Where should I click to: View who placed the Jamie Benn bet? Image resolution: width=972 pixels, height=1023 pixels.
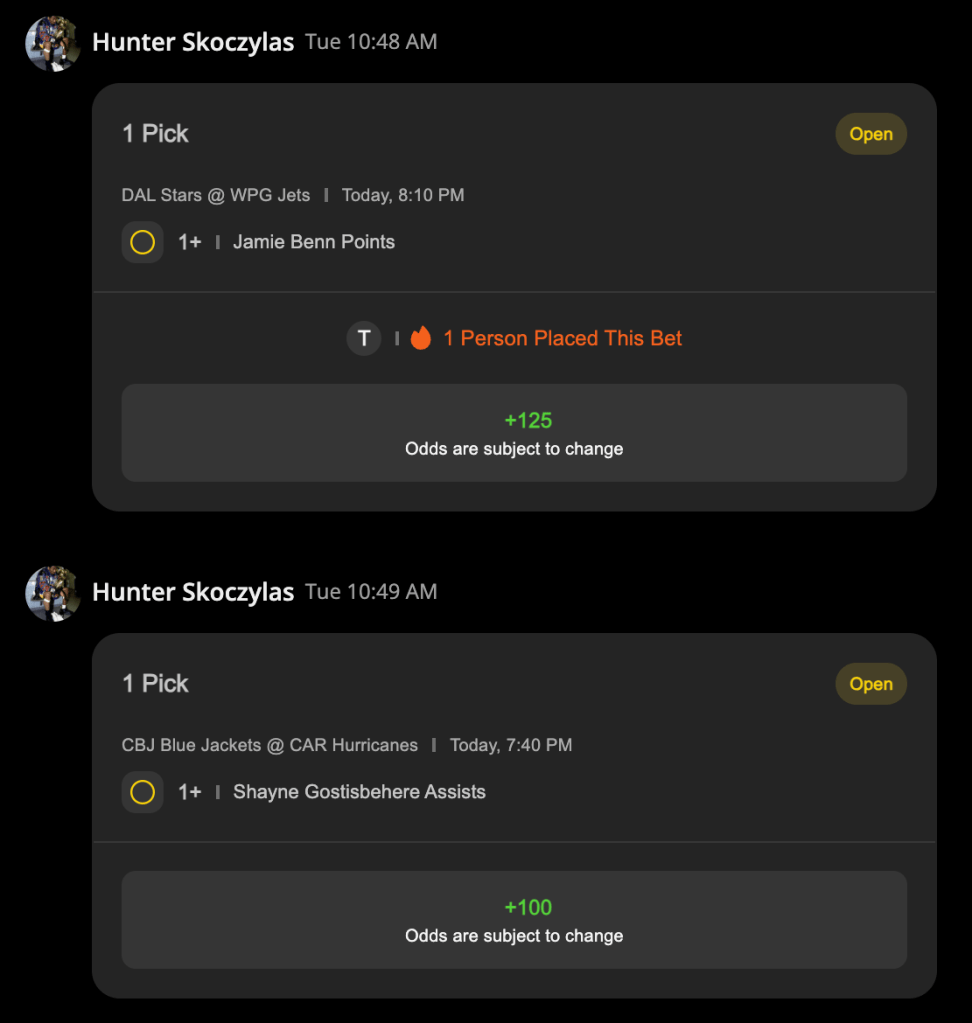(x=514, y=339)
